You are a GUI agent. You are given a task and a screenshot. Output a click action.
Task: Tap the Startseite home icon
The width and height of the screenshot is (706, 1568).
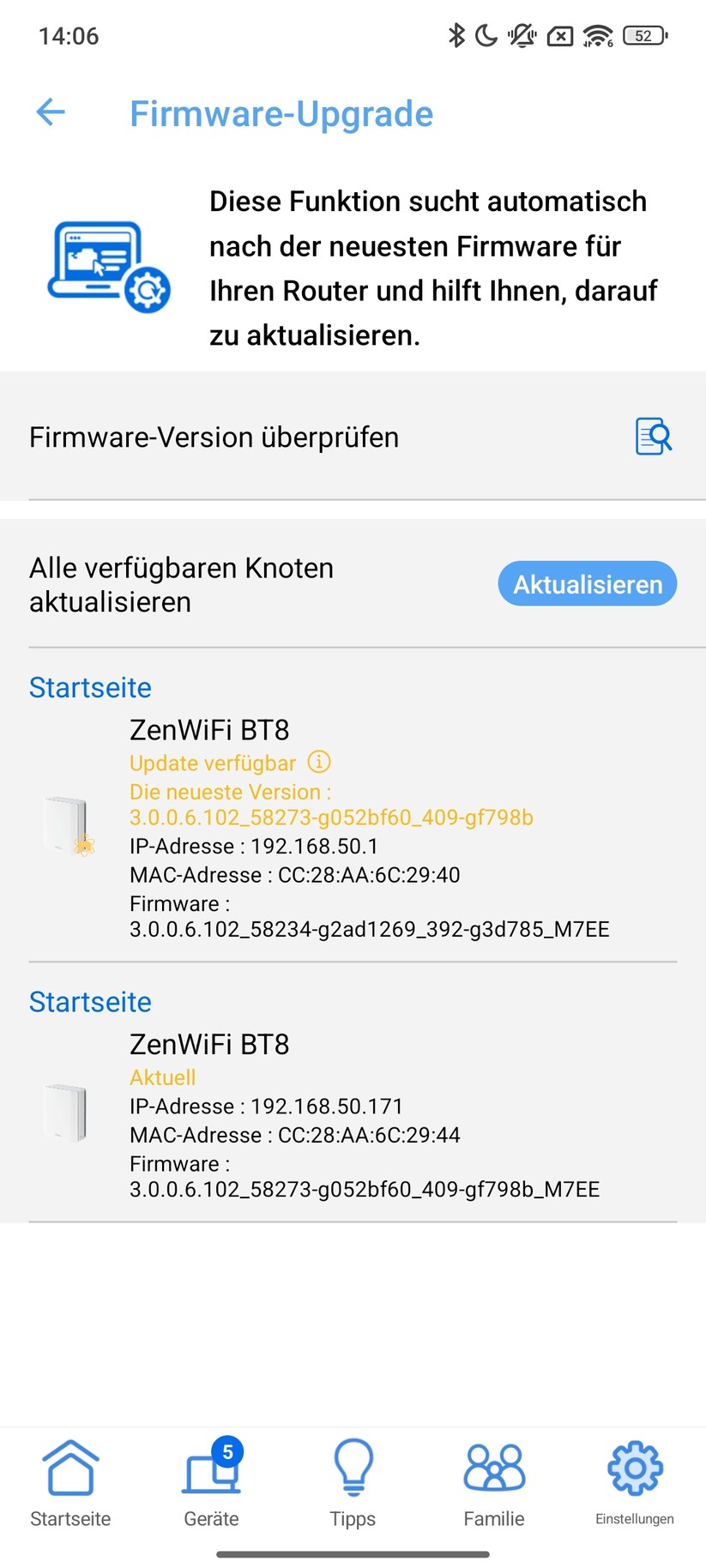tap(69, 1467)
